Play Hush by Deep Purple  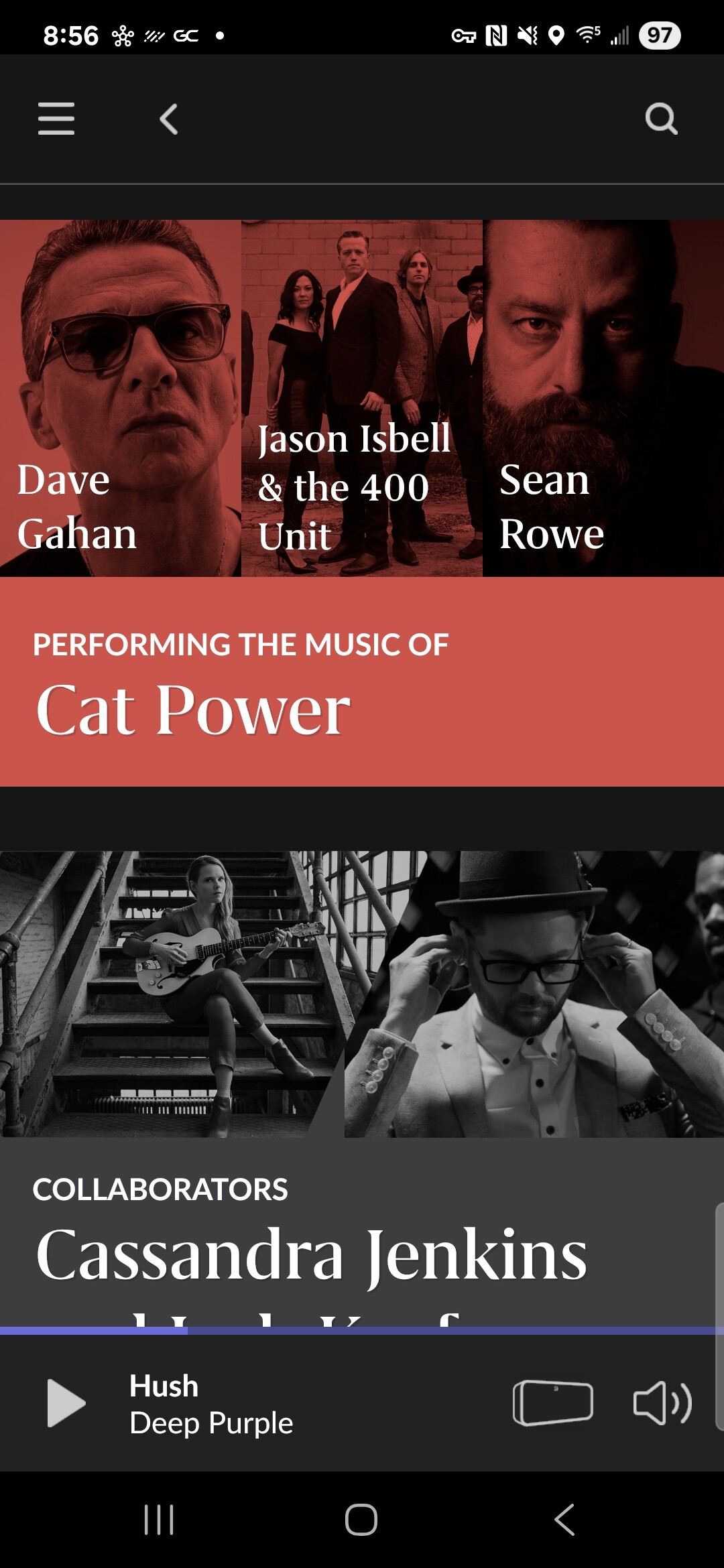click(x=66, y=1403)
